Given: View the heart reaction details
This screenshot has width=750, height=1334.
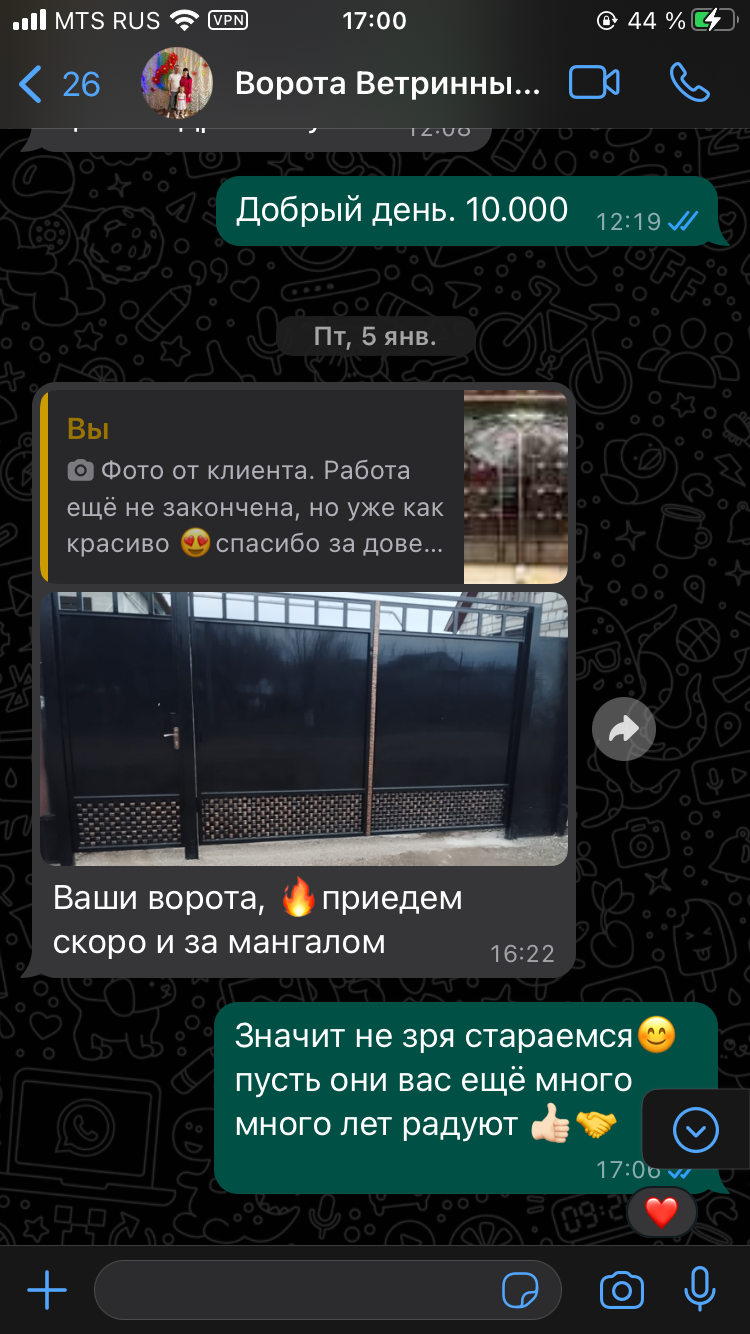Looking at the screenshot, I should [x=661, y=1213].
